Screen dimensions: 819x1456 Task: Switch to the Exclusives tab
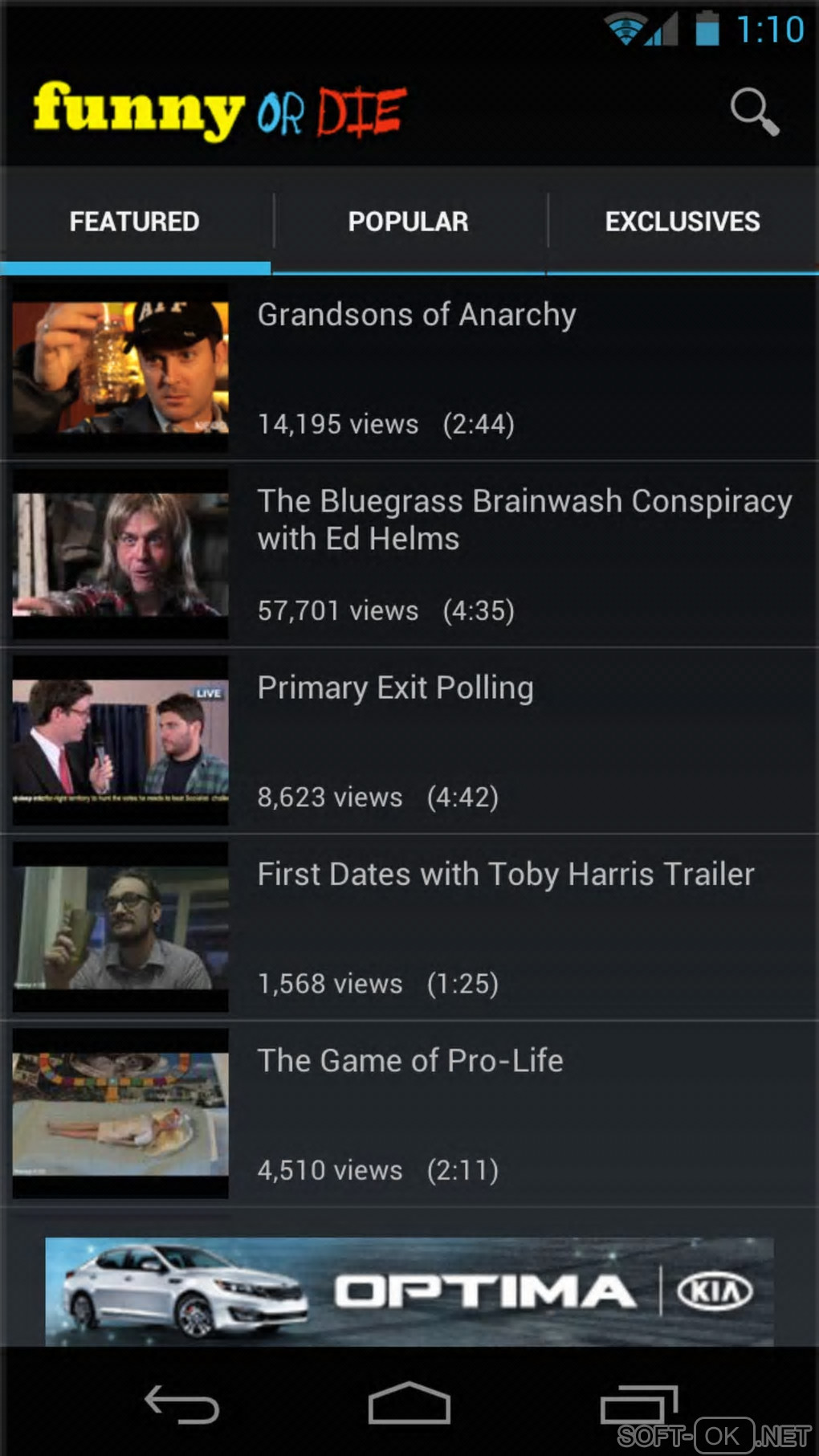682,222
